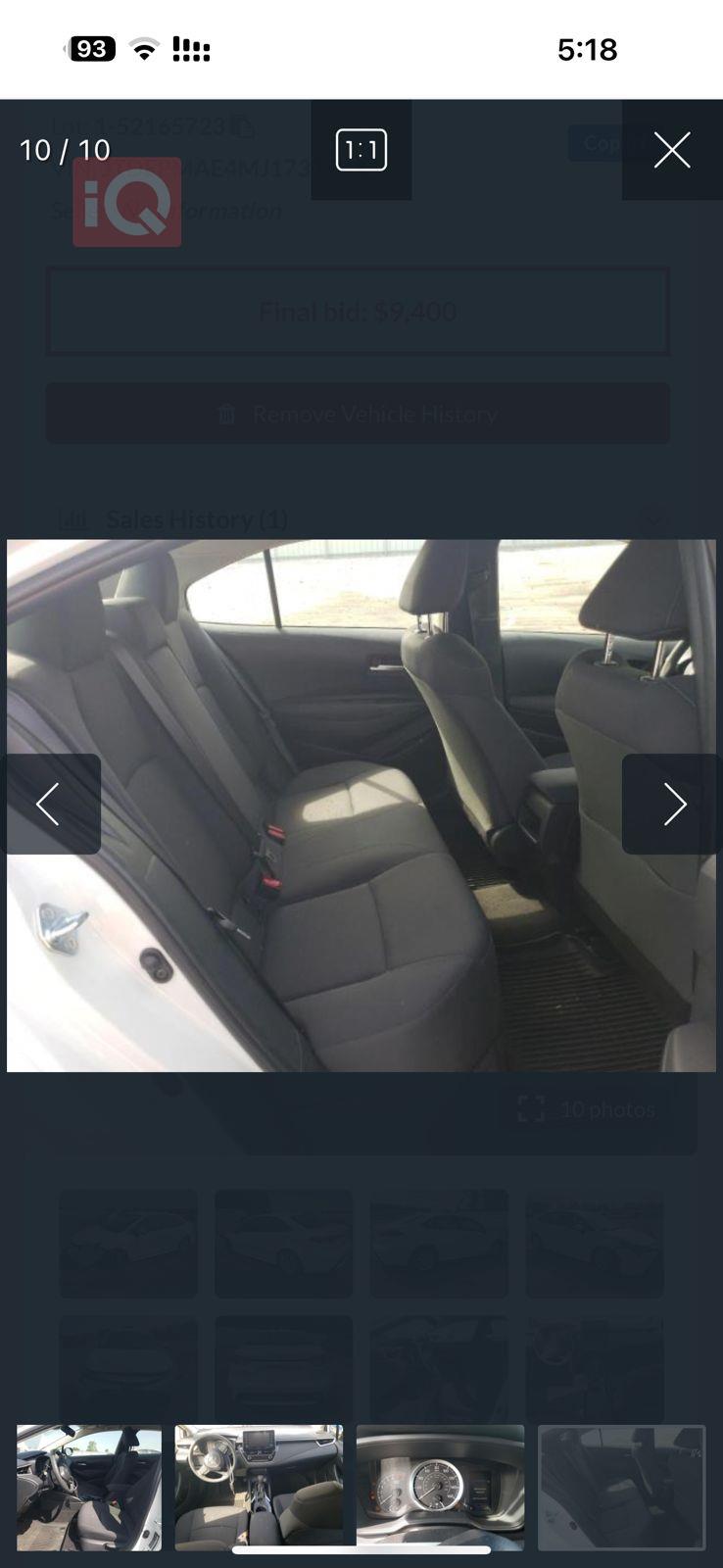View the instrument cluster thumbnail
The width and height of the screenshot is (723, 1568).
(x=440, y=1487)
